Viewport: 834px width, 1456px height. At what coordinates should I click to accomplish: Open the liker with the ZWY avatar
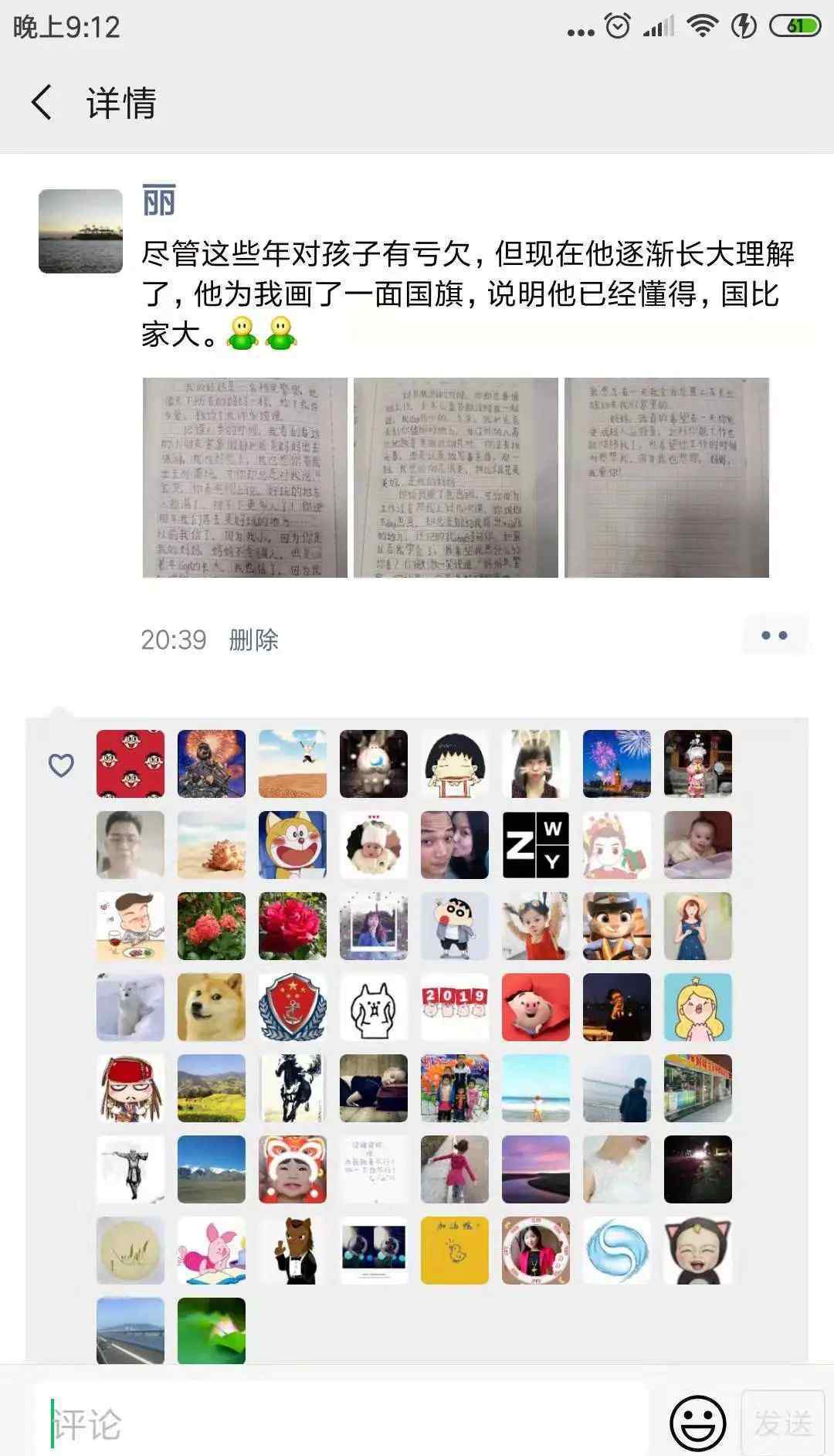click(x=536, y=845)
